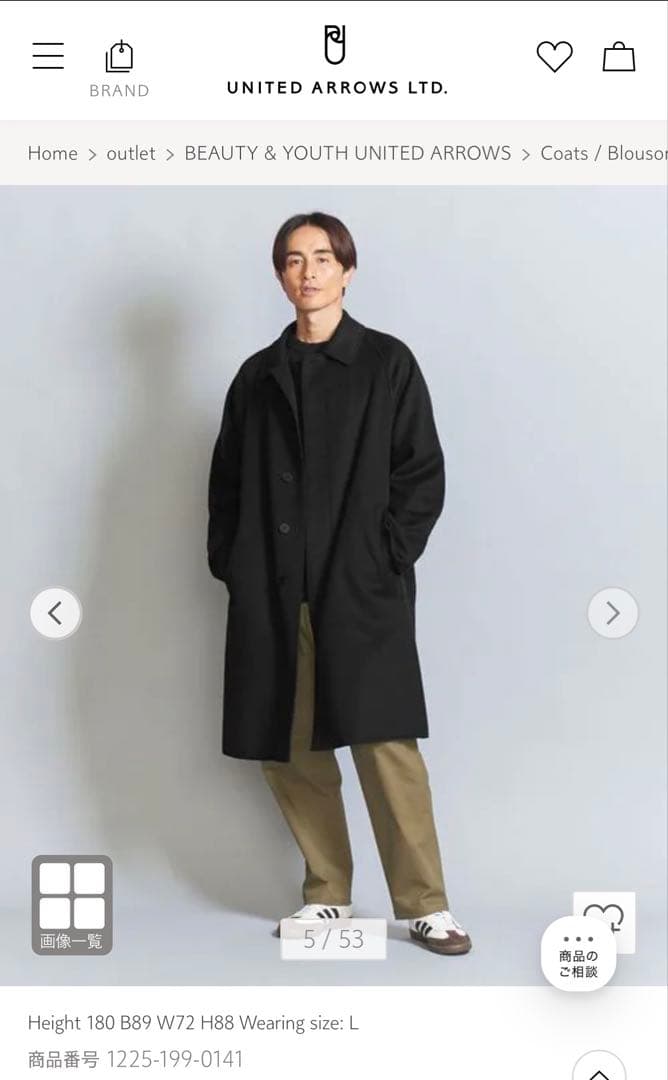The image size is (668, 1080).
Task: Open BEAUTY & YOUTH UNITED ARROWS breadcrumb
Action: pos(347,153)
